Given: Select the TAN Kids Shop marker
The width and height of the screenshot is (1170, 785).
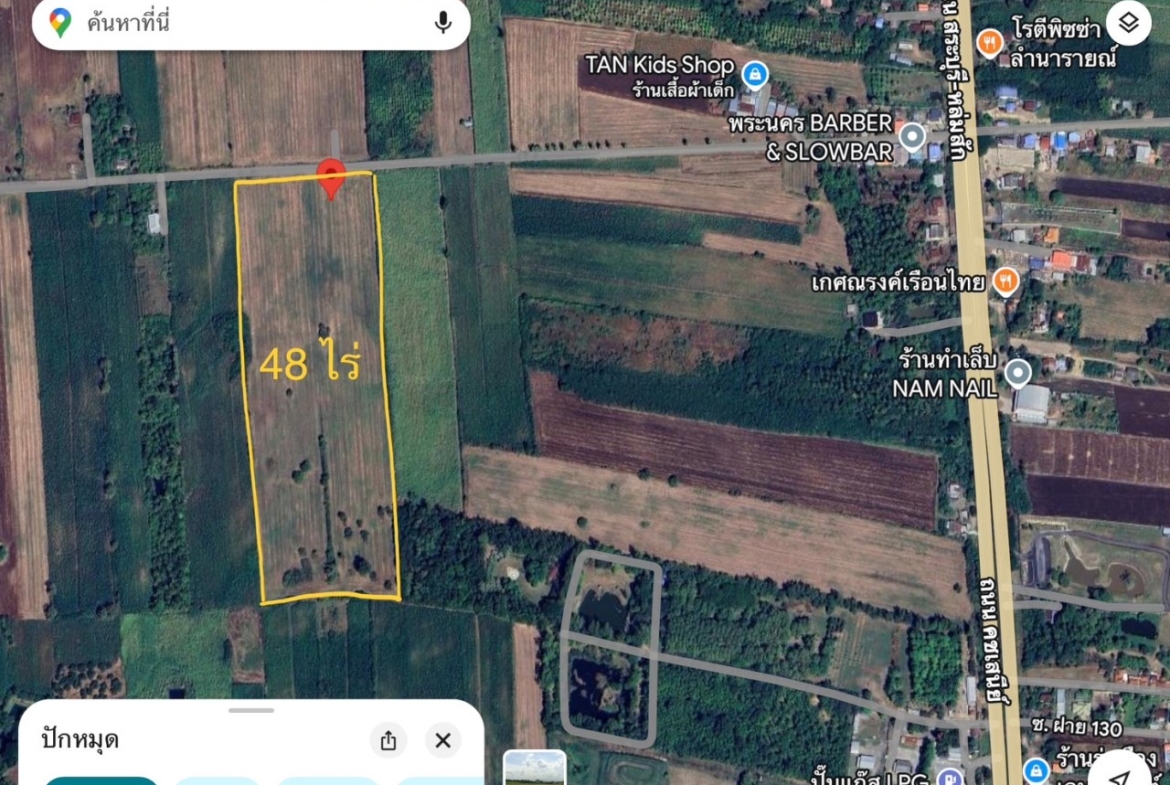Looking at the screenshot, I should (755, 72).
